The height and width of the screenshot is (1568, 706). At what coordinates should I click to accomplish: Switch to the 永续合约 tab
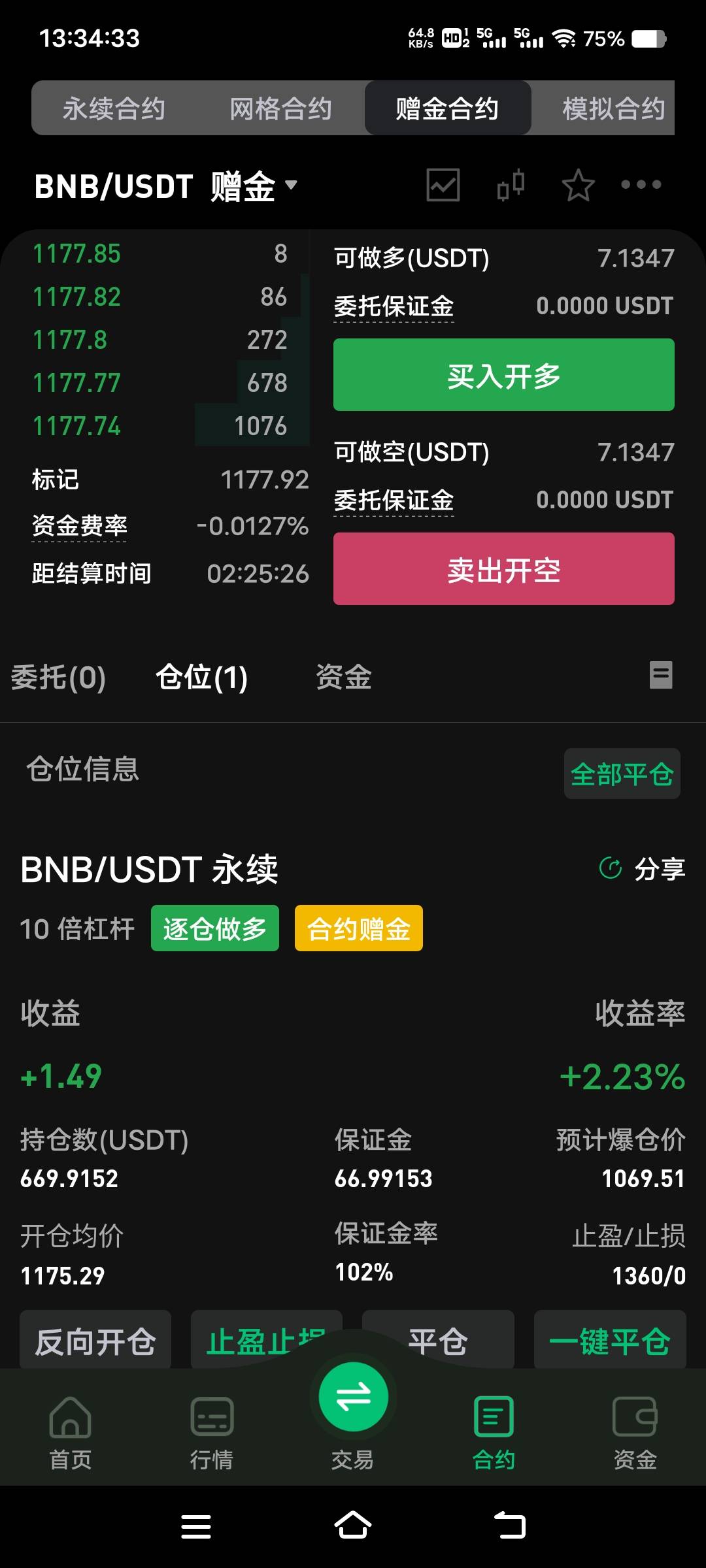tap(114, 108)
